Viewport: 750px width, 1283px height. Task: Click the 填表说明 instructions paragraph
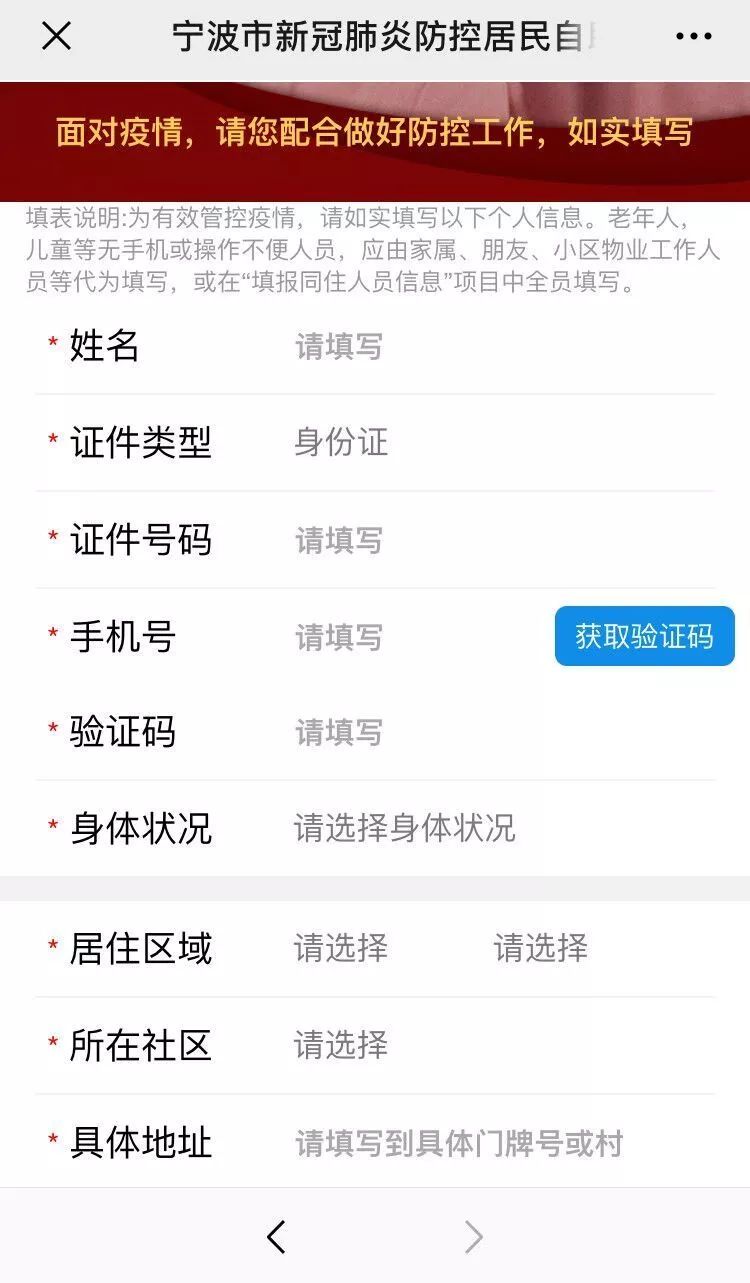[375, 250]
